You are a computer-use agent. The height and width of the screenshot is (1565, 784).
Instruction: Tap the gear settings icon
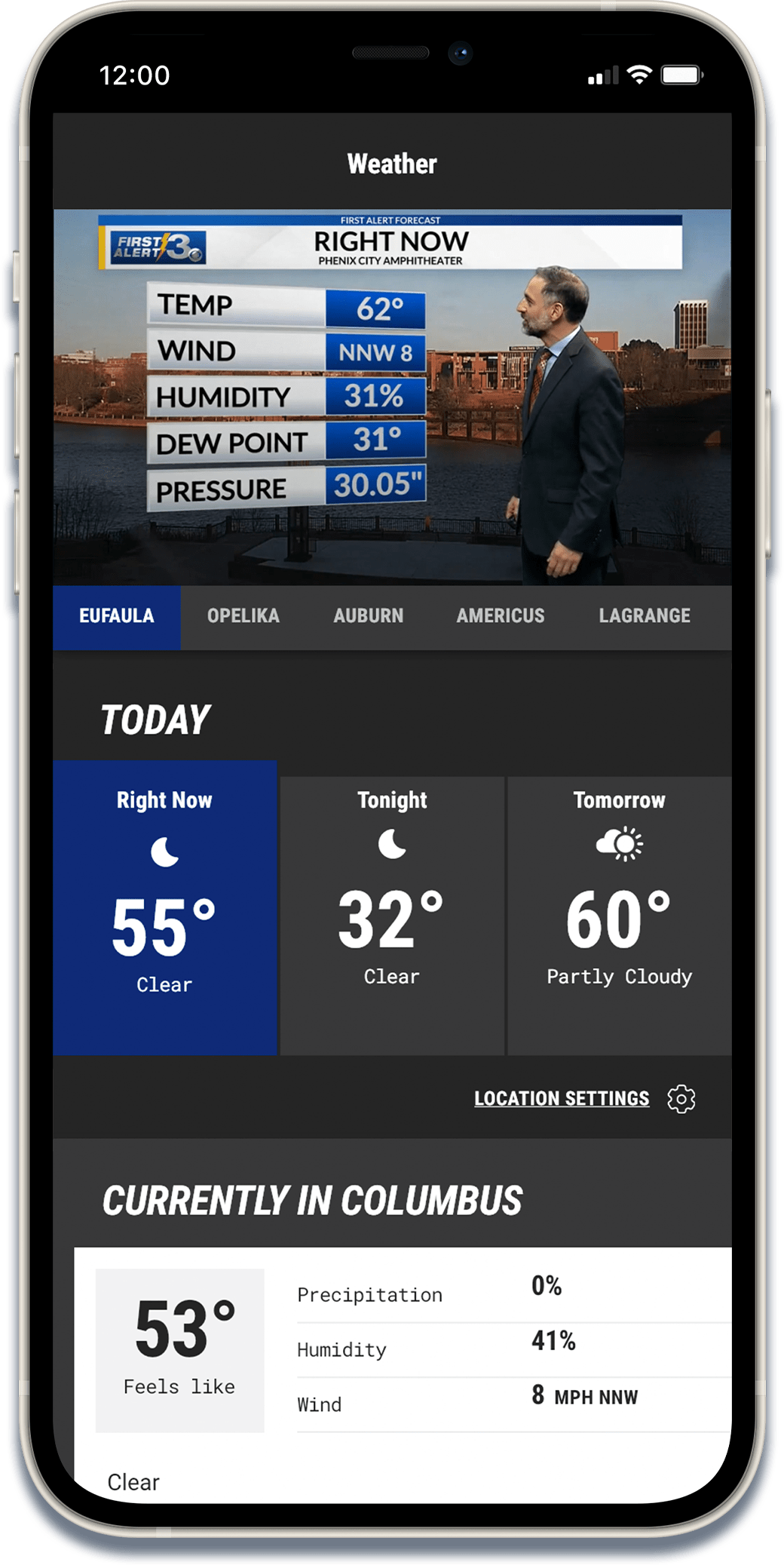(681, 1099)
